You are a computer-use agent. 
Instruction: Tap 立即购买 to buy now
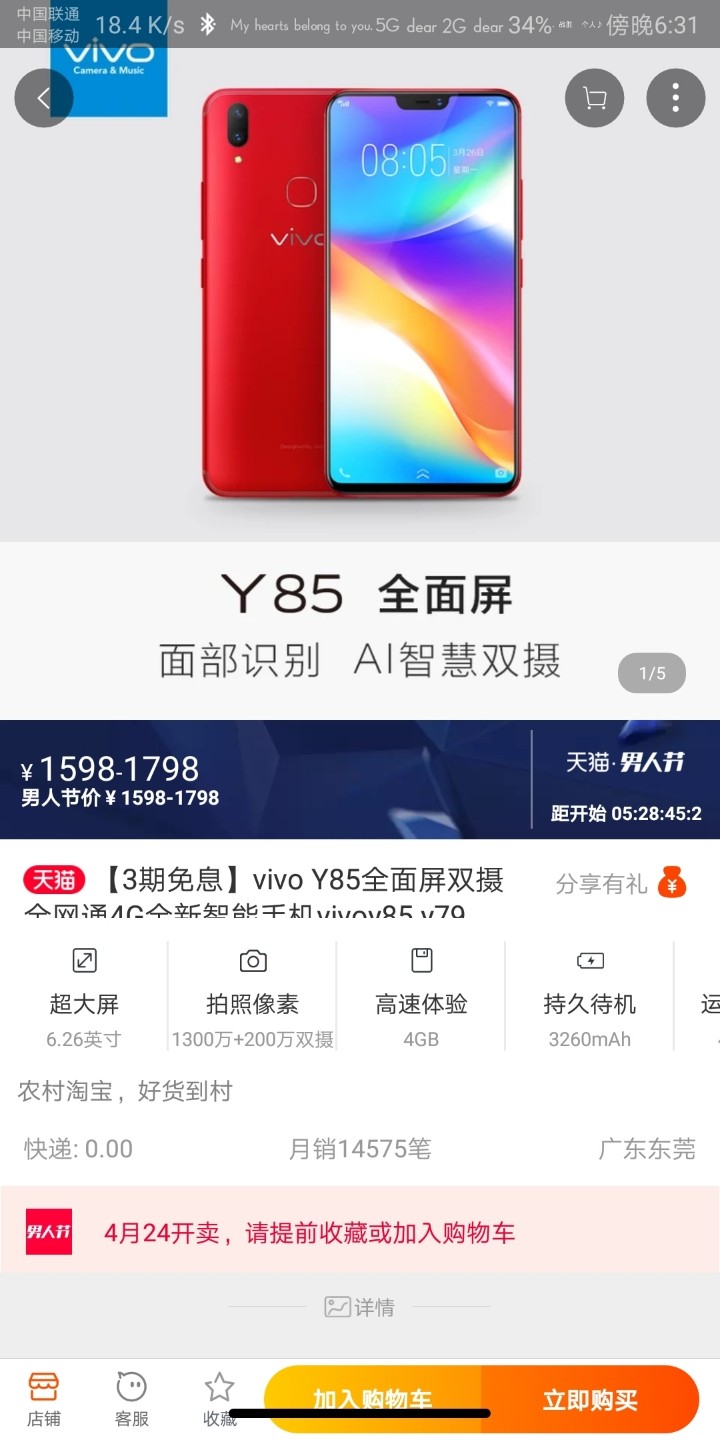pos(591,1400)
